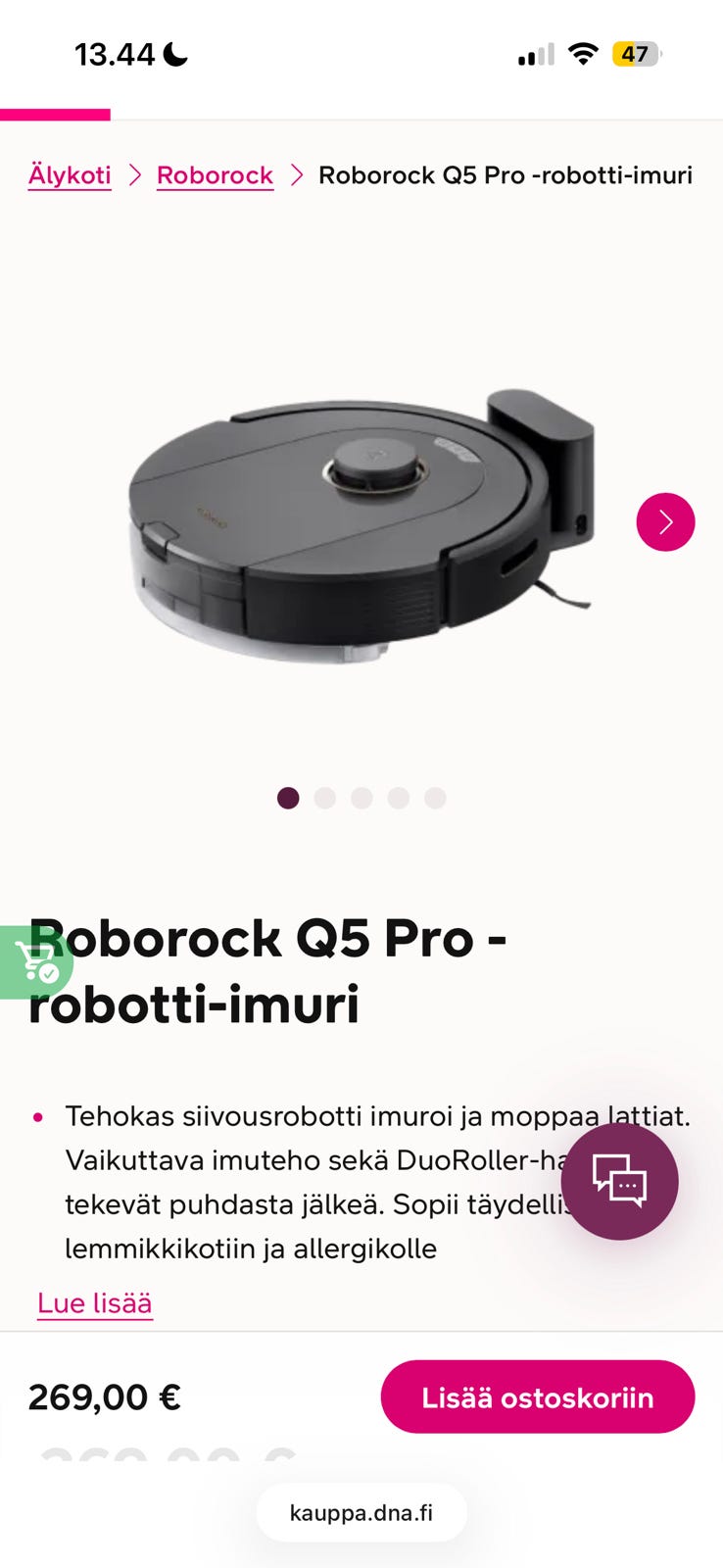Add product with Lisää ostoskoriin
Image resolution: width=723 pixels, height=1568 pixels.
[x=538, y=1396]
